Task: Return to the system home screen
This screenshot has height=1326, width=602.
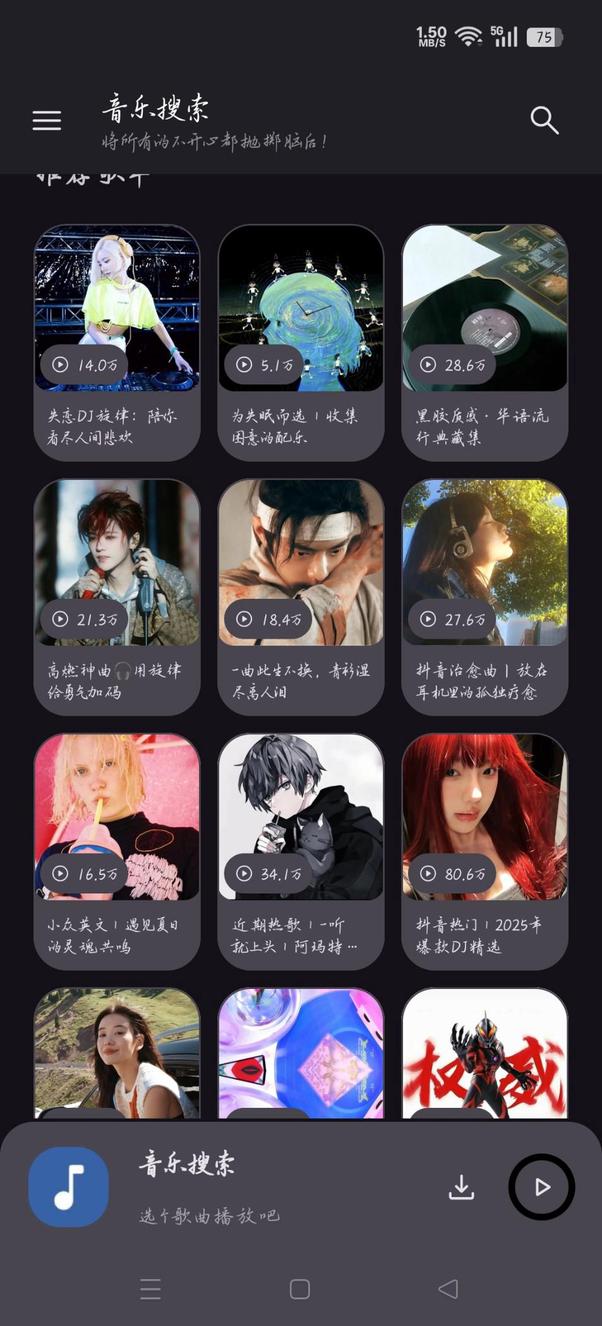Action: click(x=300, y=1289)
